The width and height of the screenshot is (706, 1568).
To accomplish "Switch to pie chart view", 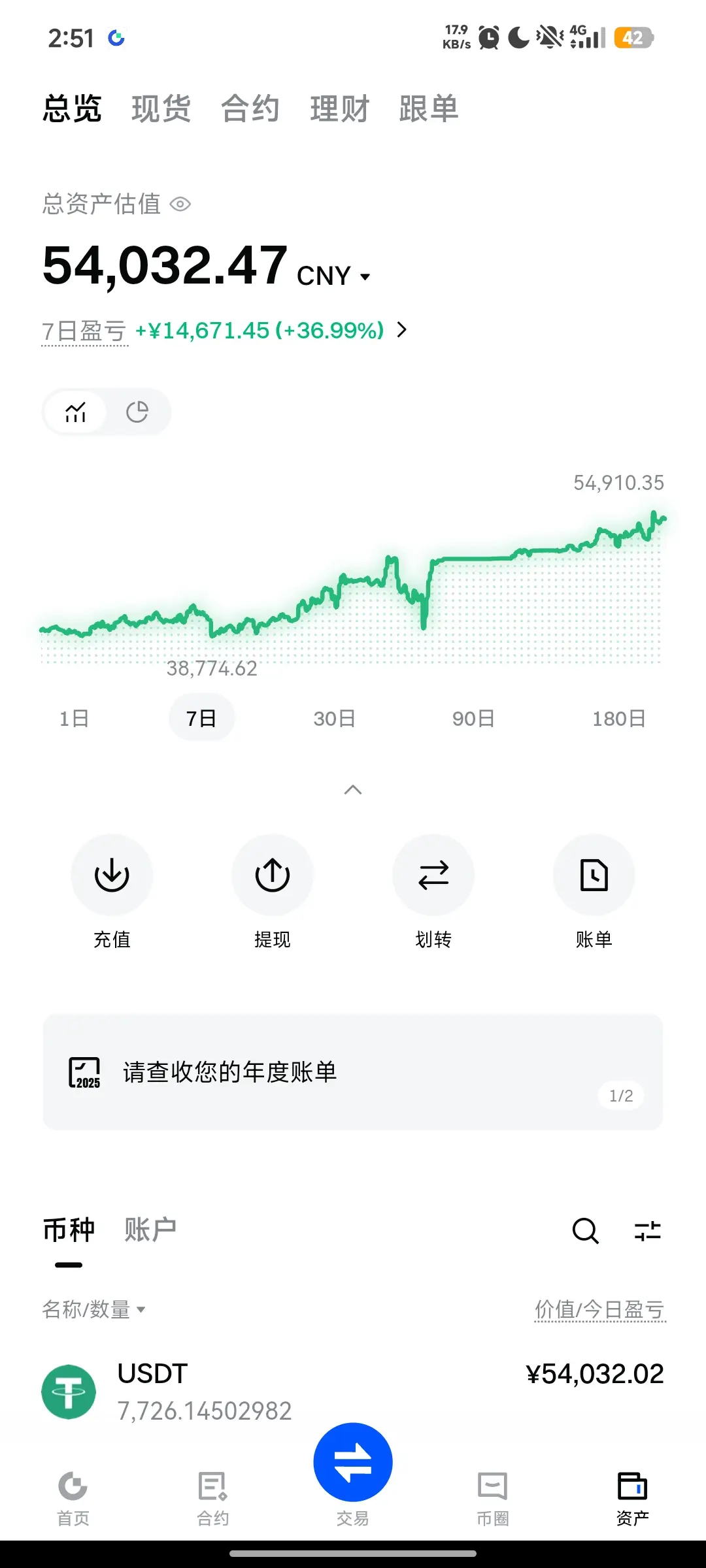I will coord(137,412).
